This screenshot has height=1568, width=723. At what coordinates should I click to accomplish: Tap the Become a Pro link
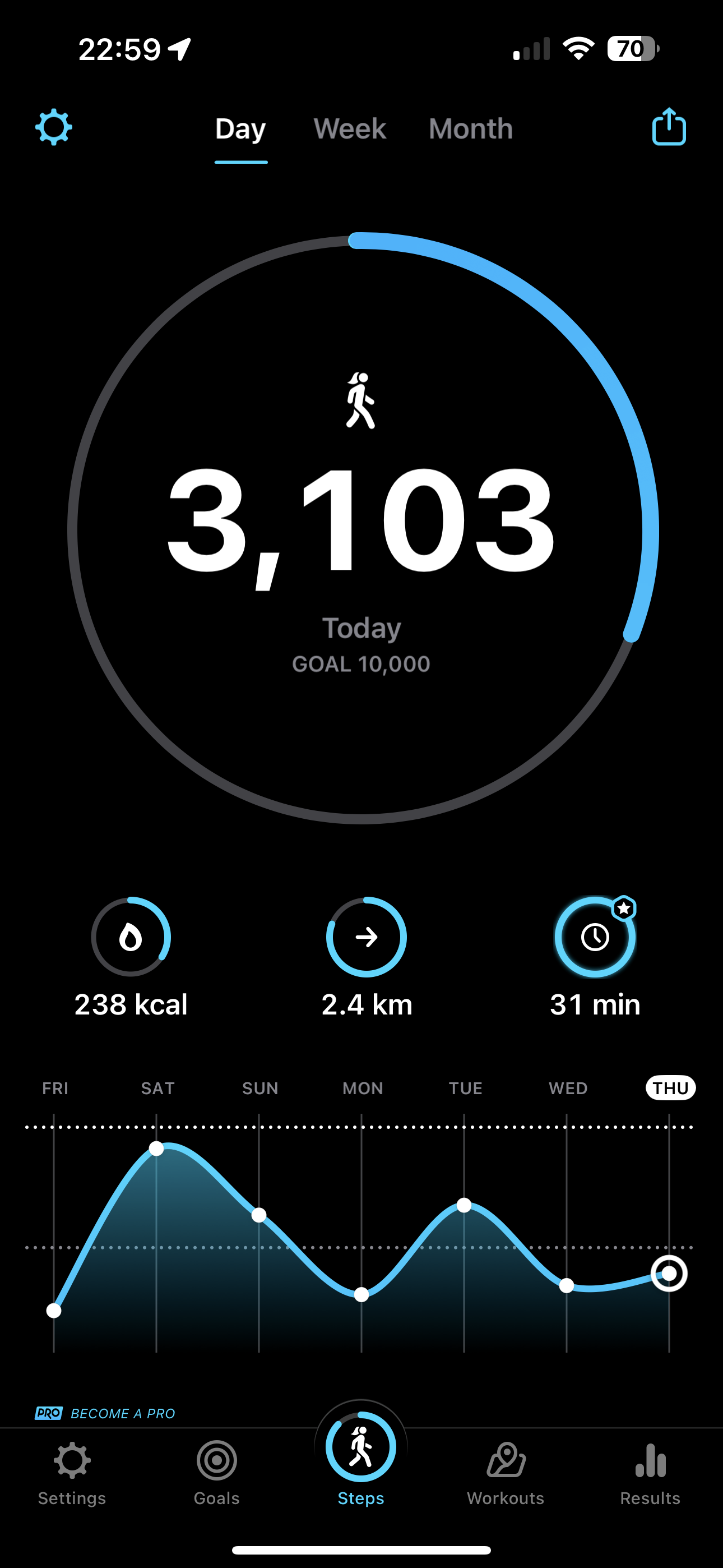[105, 1413]
